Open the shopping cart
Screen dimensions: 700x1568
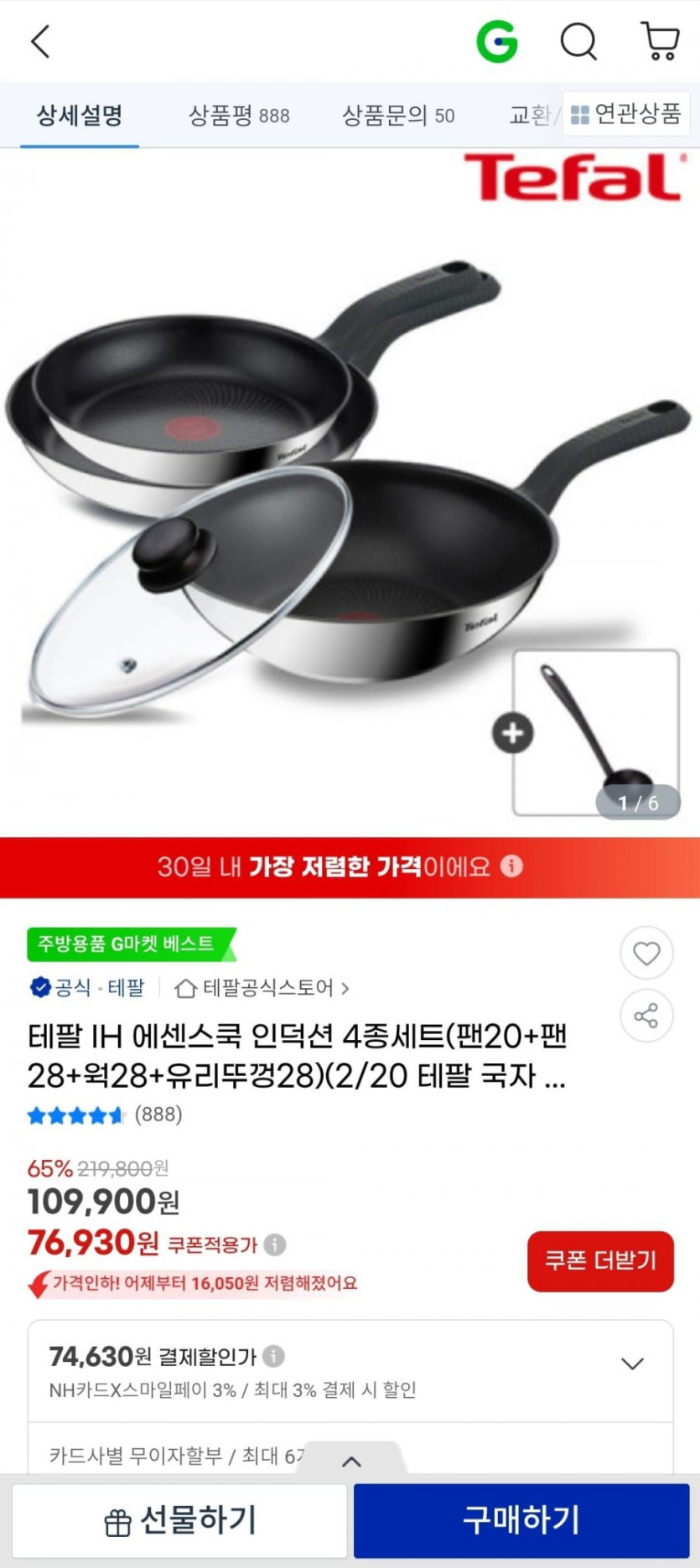coord(660,41)
